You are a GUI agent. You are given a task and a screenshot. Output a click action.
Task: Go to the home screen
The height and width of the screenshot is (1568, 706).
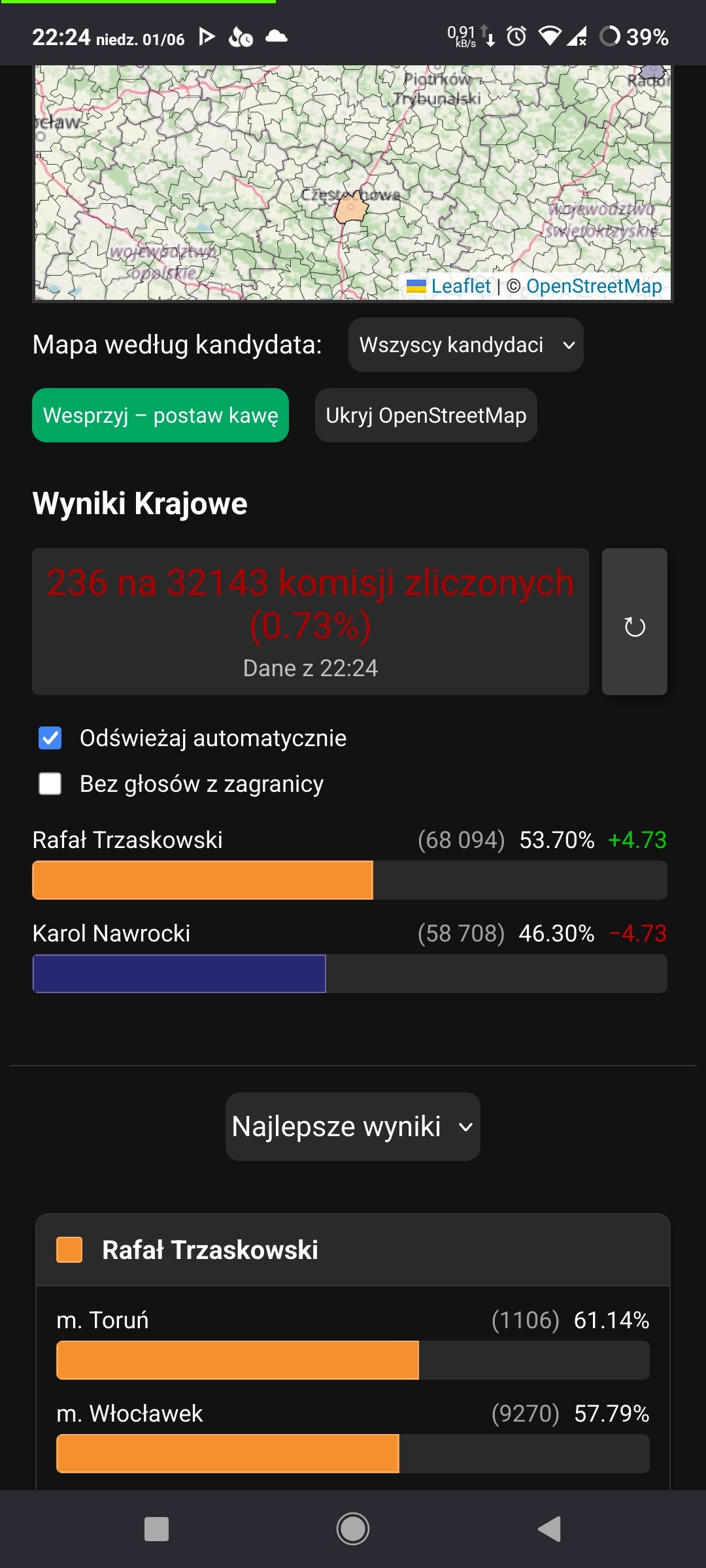(x=353, y=1529)
